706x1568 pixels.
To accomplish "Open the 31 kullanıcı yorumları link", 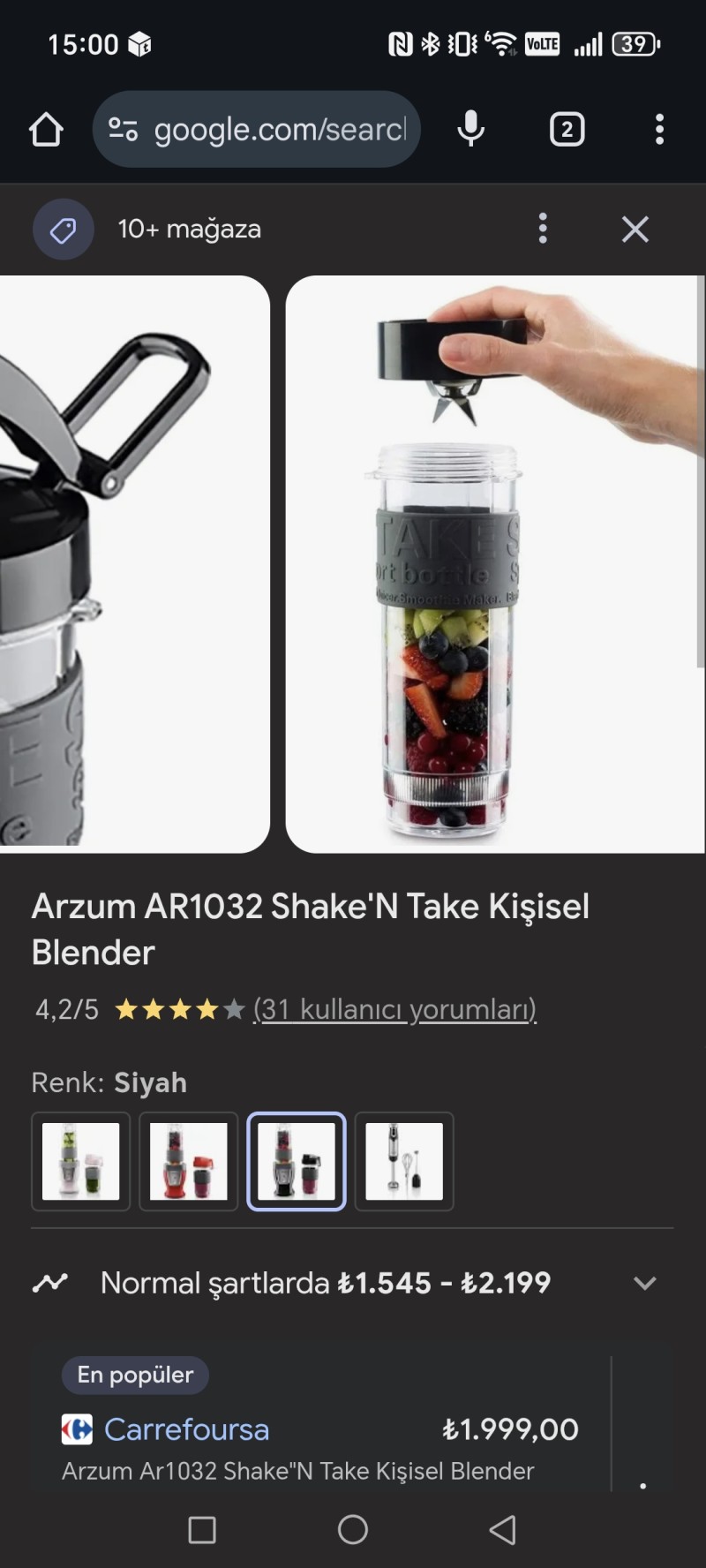I will coord(394,1008).
